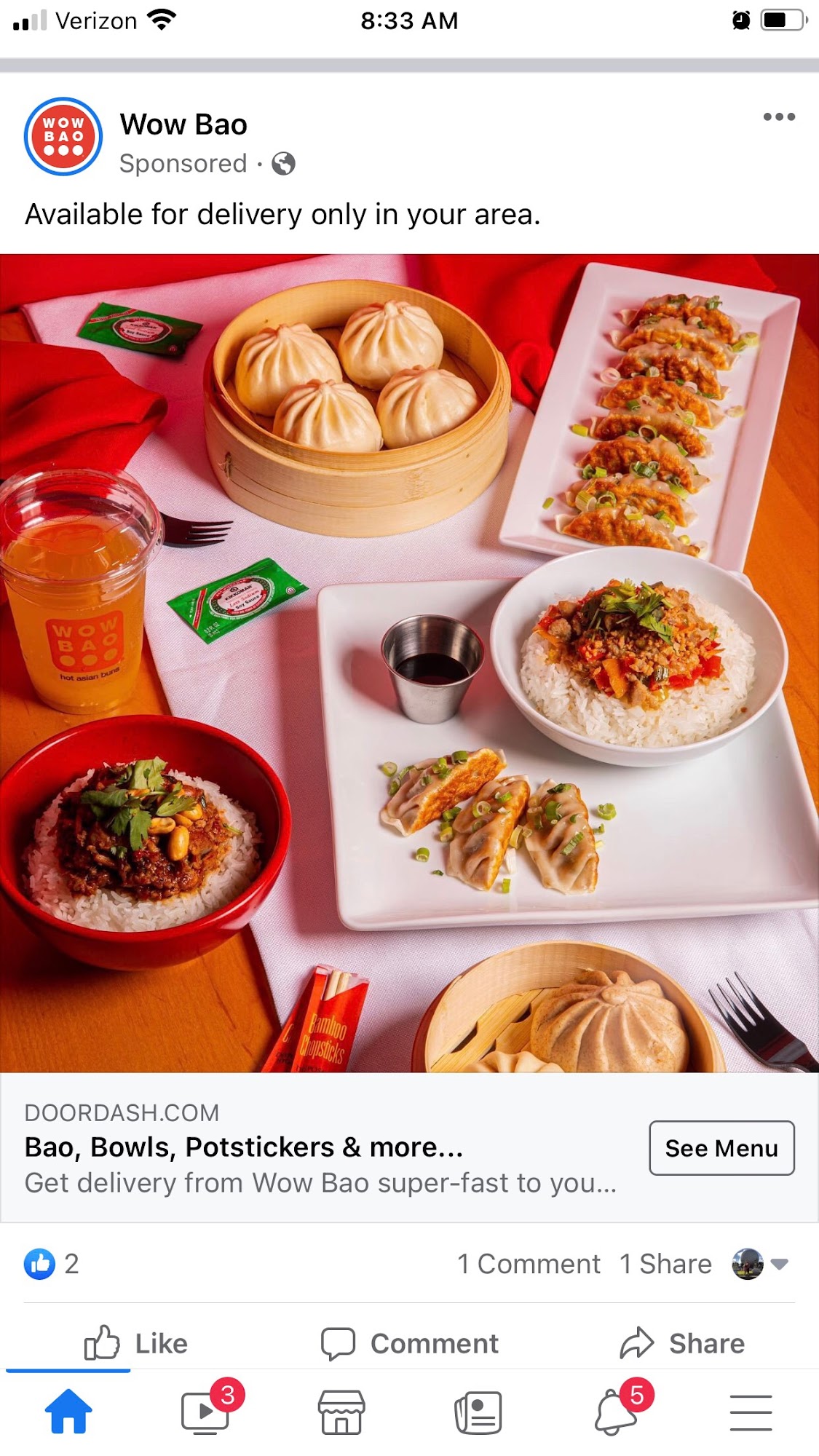Open the Wow Bao page name

[x=183, y=124]
